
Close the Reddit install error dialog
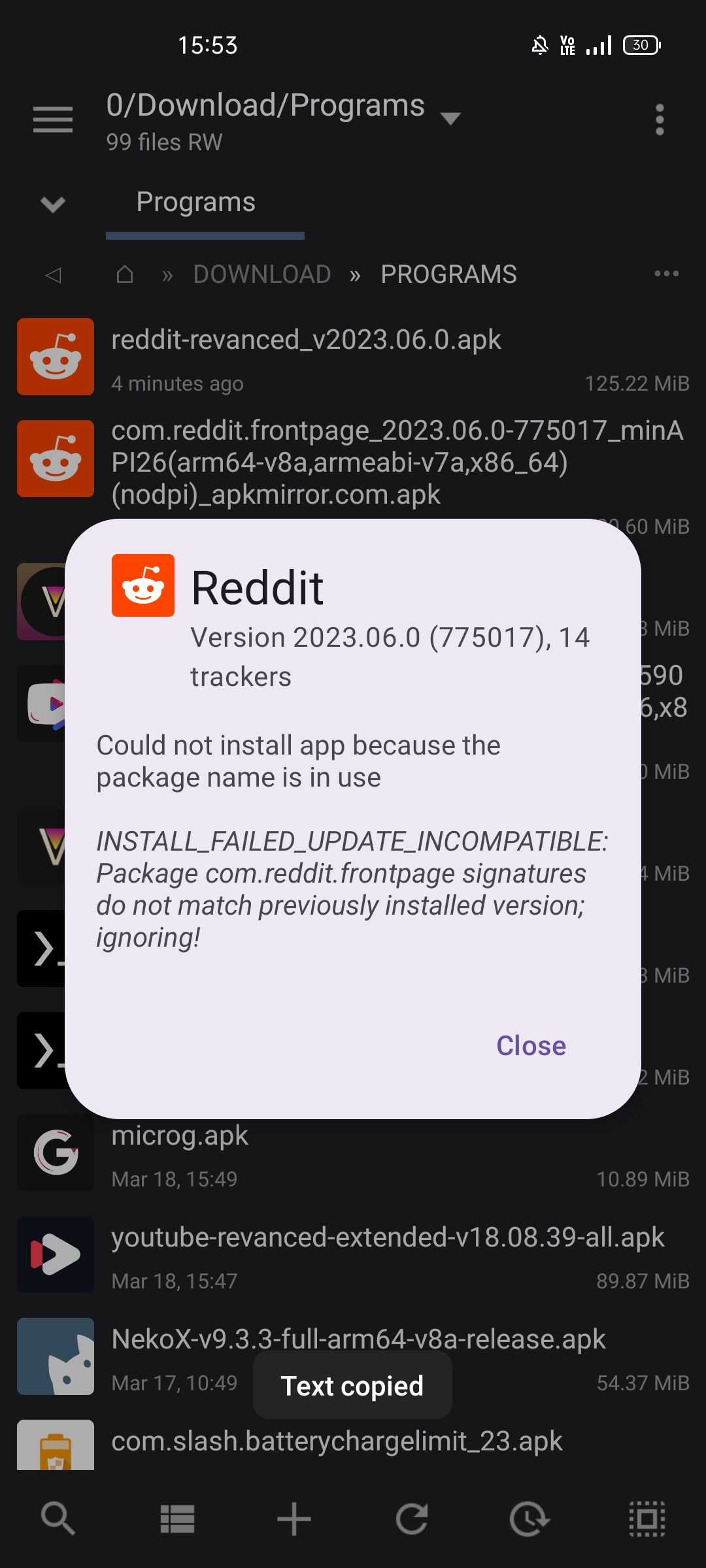coord(530,1045)
